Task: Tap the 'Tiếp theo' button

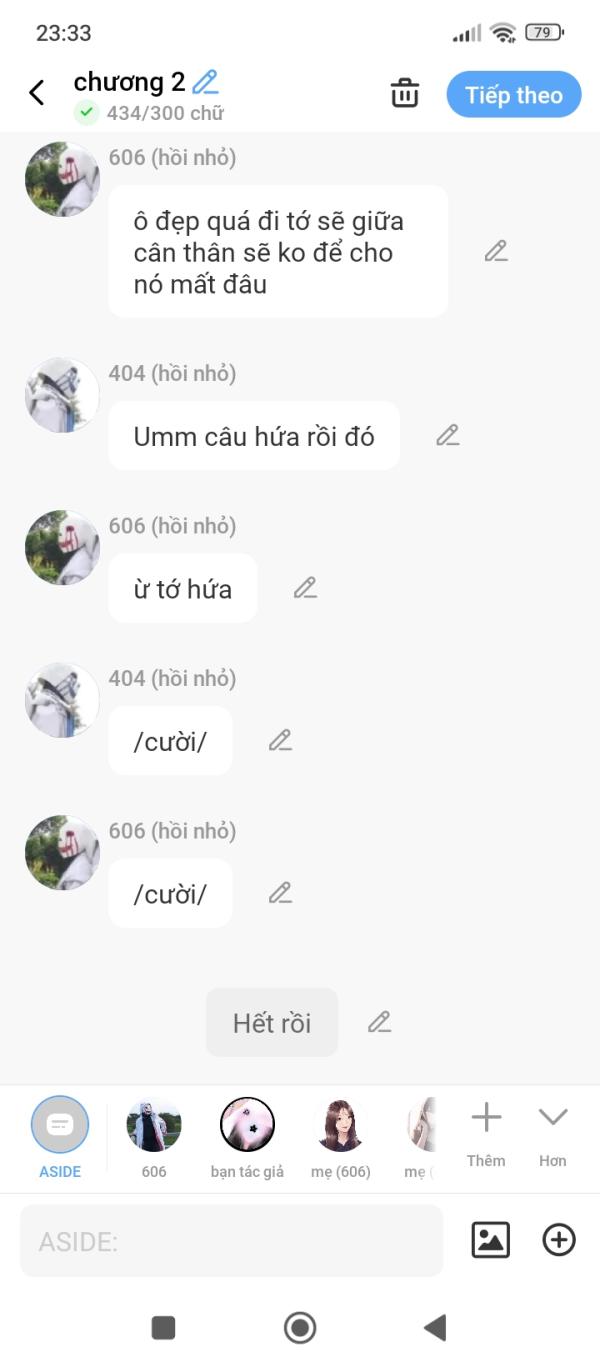Action: coord(513,95)
